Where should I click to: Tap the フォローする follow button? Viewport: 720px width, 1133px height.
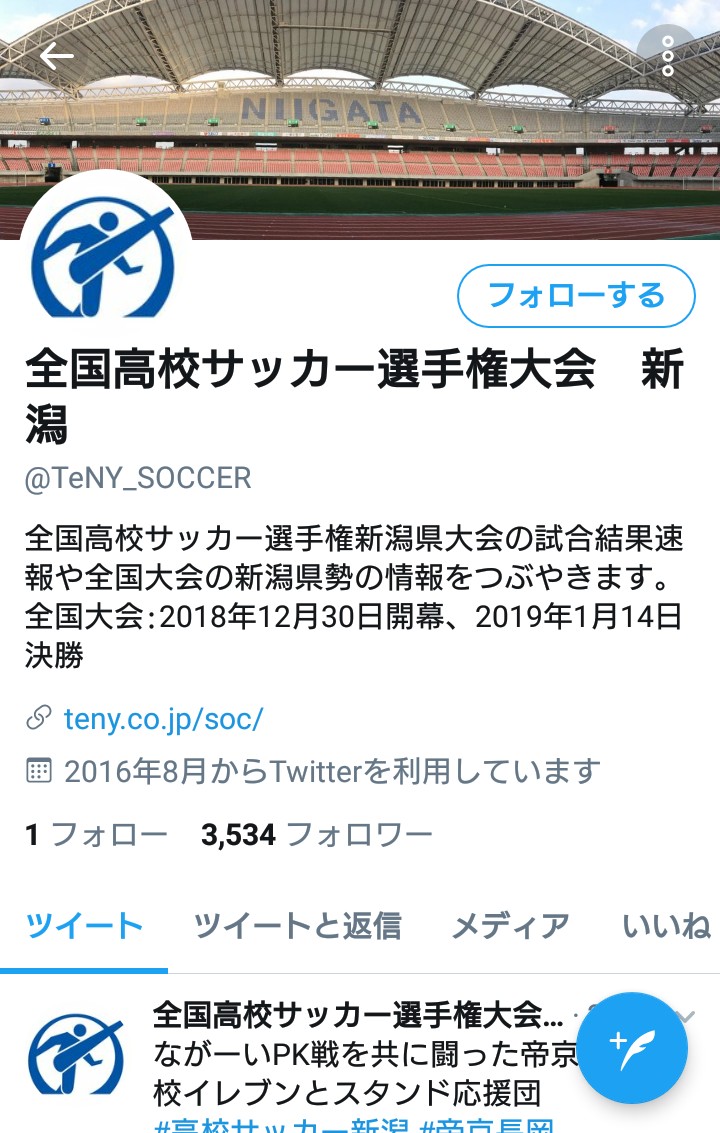click(576, 296)
